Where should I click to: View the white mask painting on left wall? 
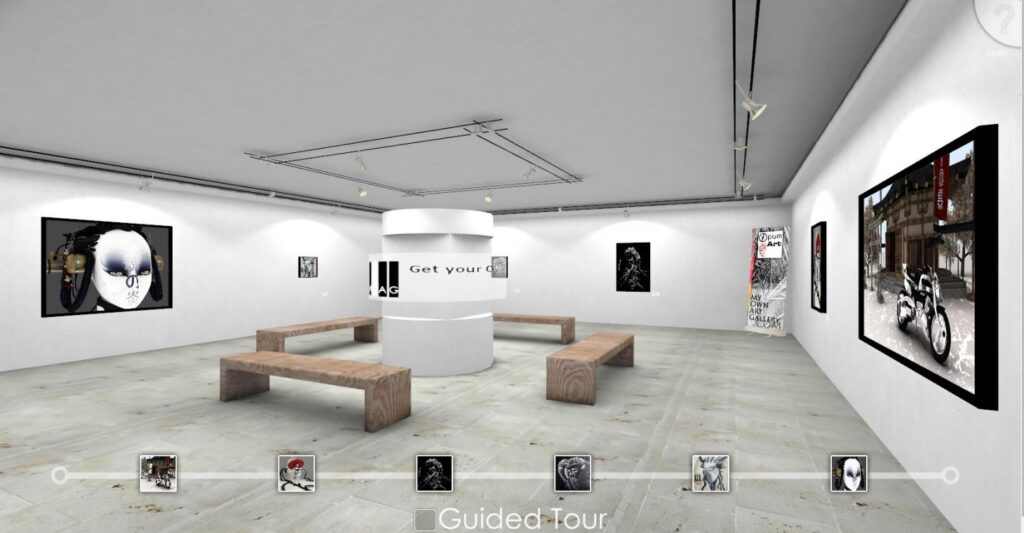point(106,266)
